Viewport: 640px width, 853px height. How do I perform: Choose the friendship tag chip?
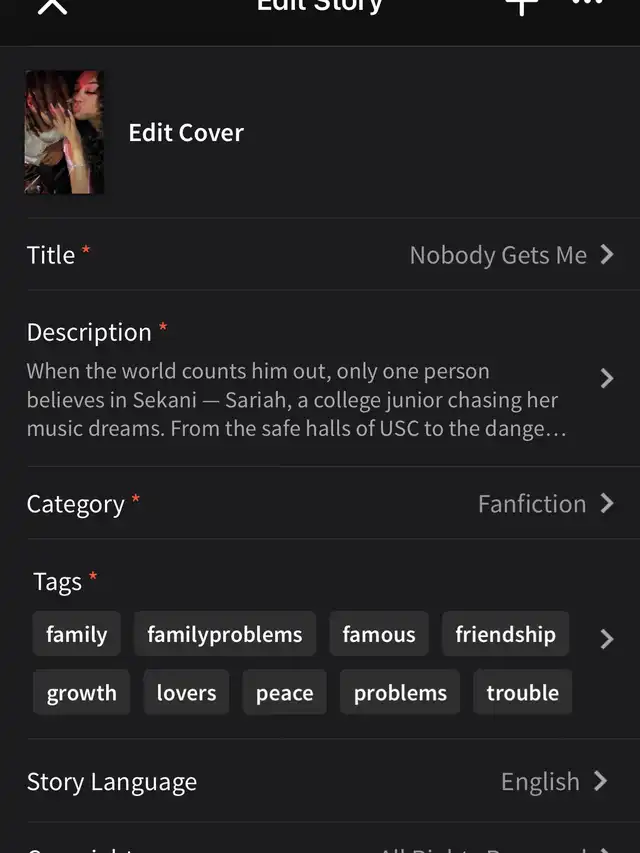pyautogui.click(x=505, y=635)
